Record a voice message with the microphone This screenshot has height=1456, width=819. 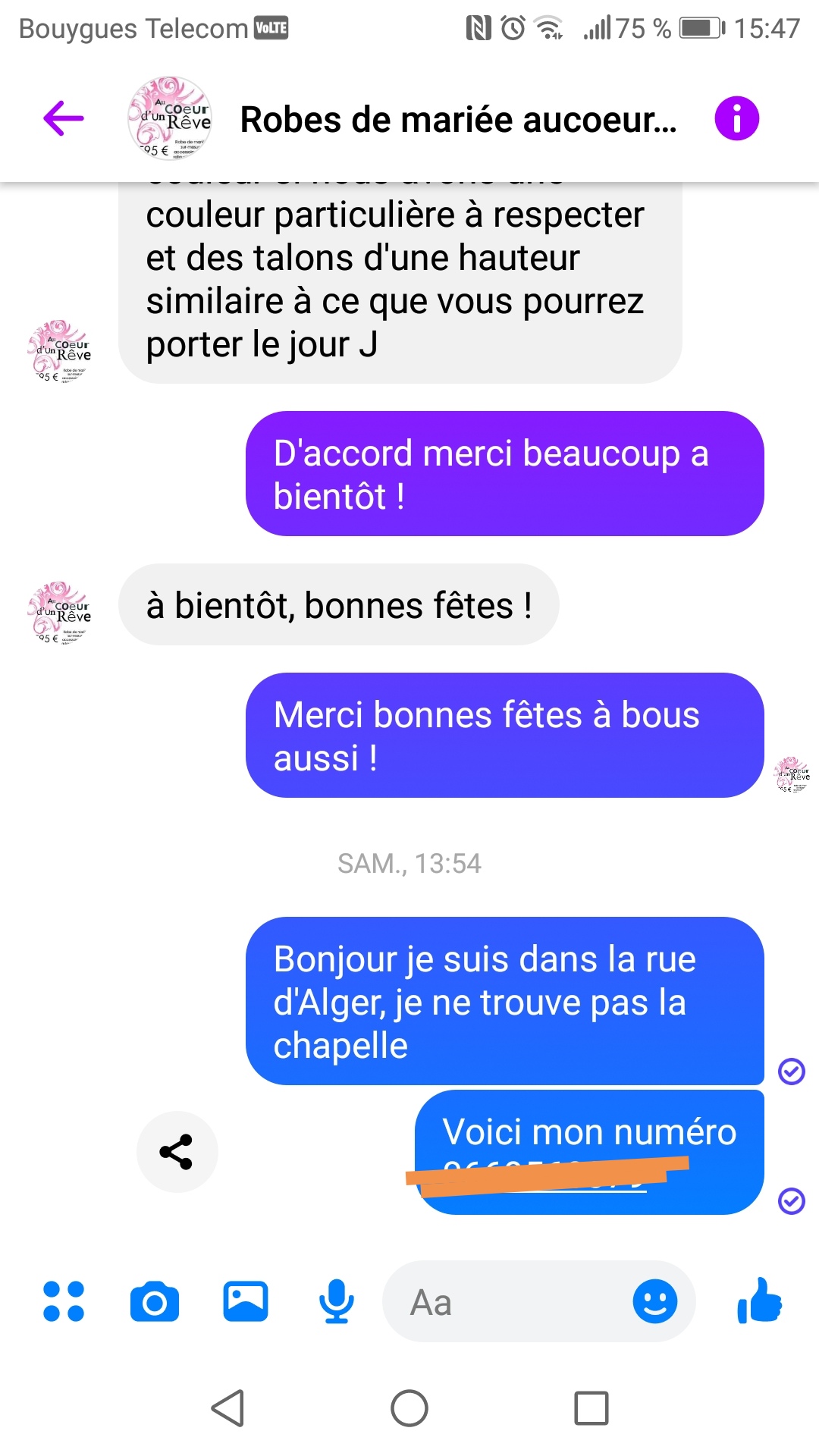336,1301
